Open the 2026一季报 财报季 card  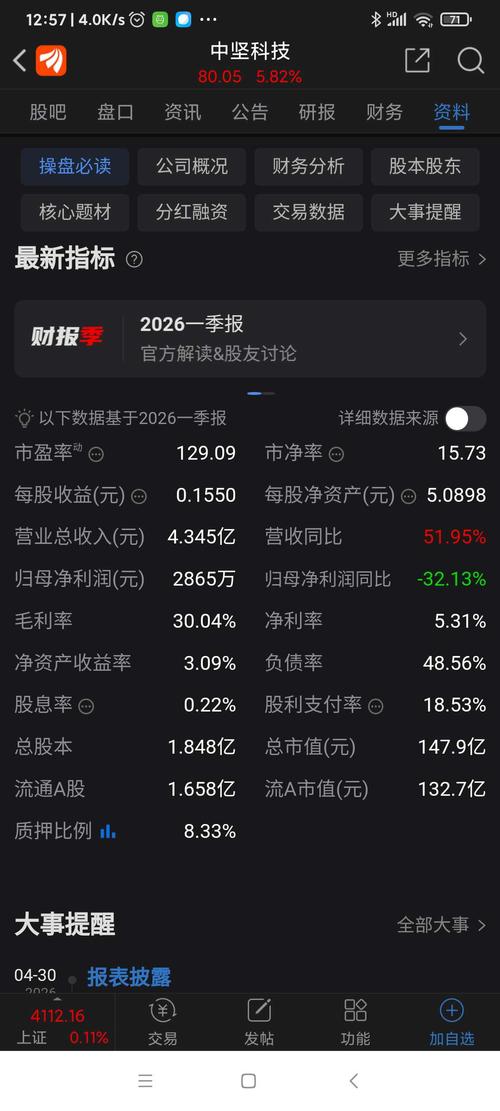[x=250, y=339]
